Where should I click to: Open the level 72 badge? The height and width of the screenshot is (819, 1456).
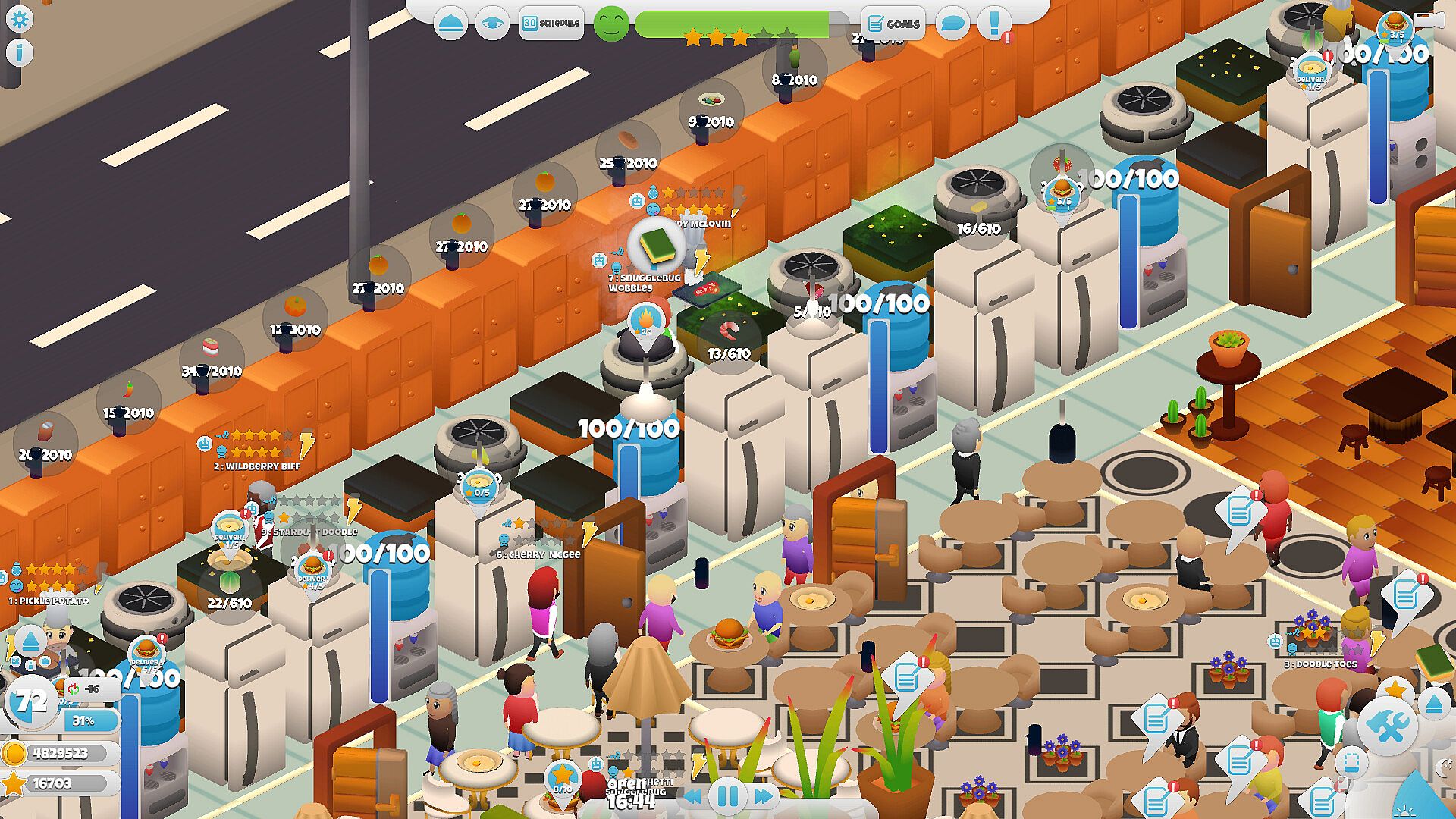(31, 701)
